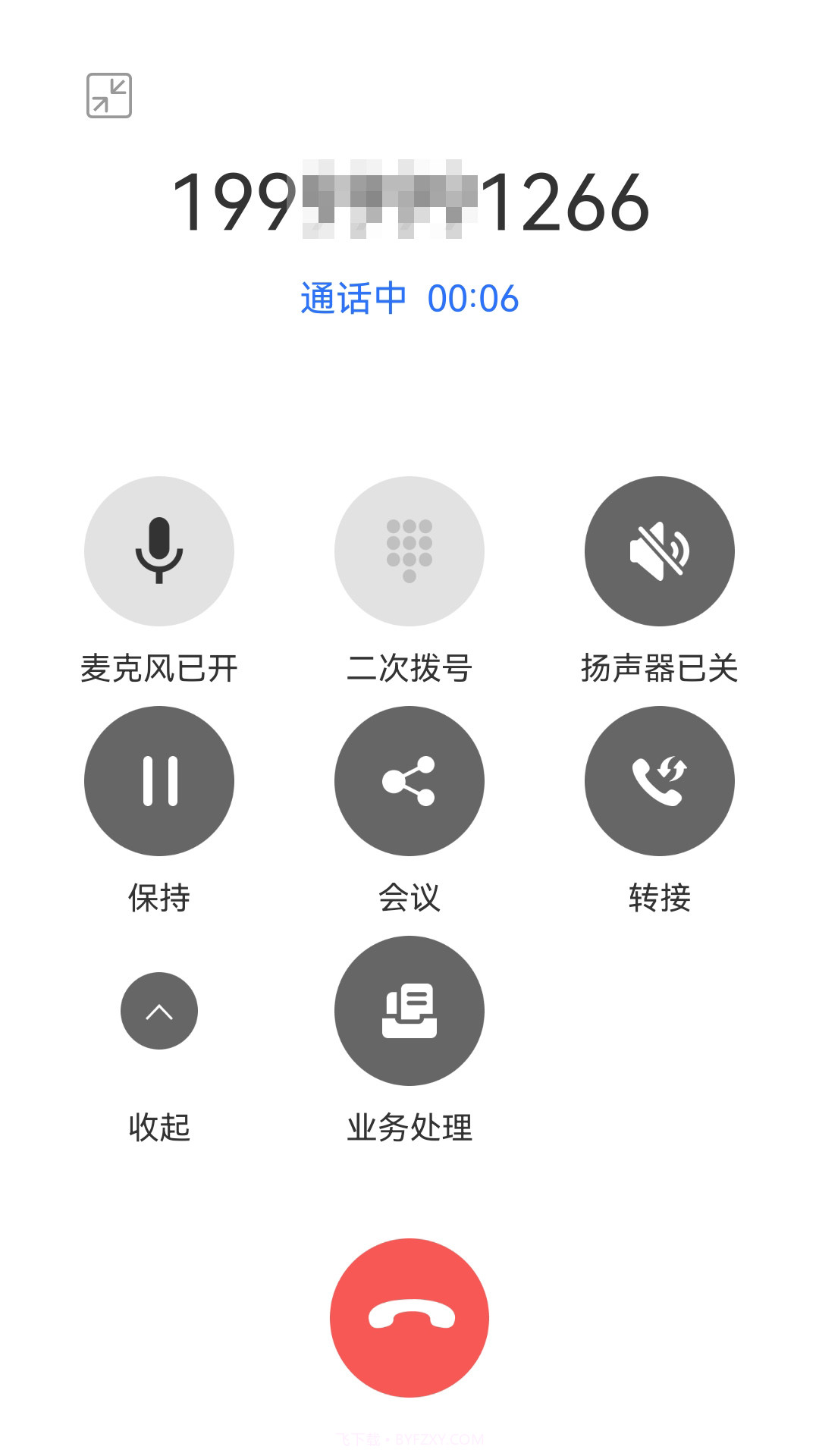The width and height of the screenshot is (819, 1456).
Task: Tap the microphone icon labeled 麦克风已开
Action: click(158, 553)
